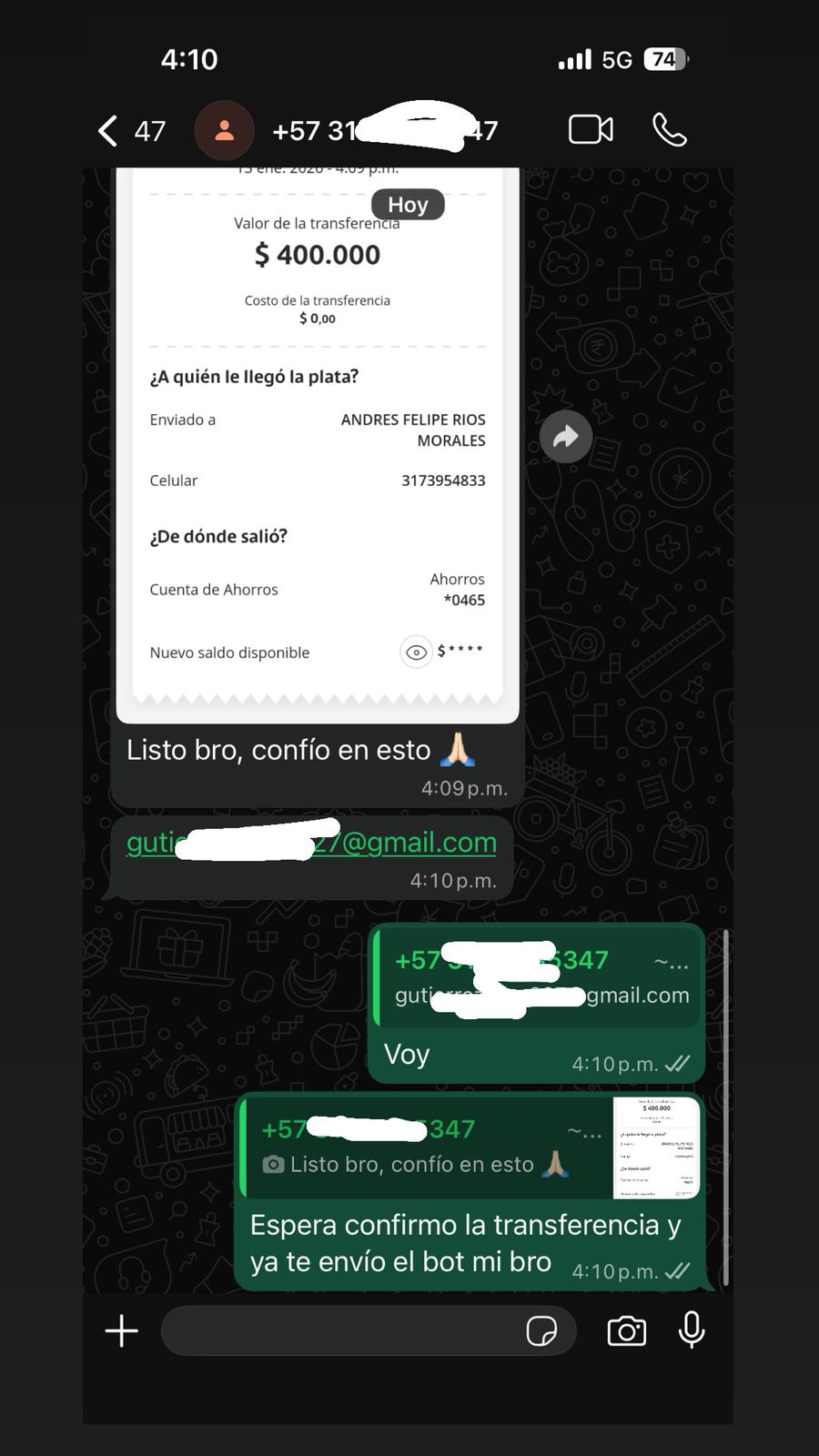Tap the contact profile avatar

(x=225, y=129)
